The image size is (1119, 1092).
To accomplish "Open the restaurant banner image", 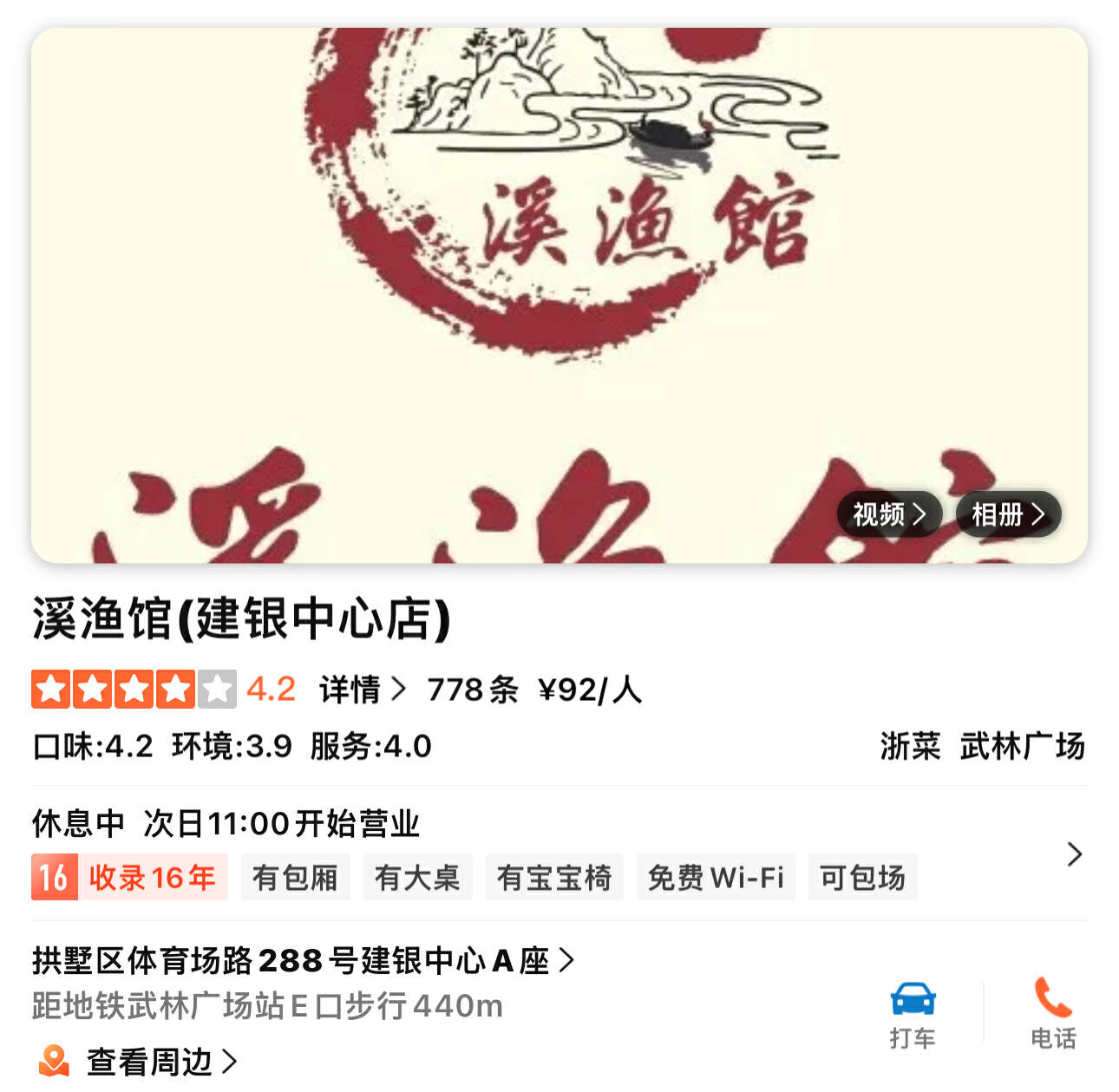I will 559,260.
